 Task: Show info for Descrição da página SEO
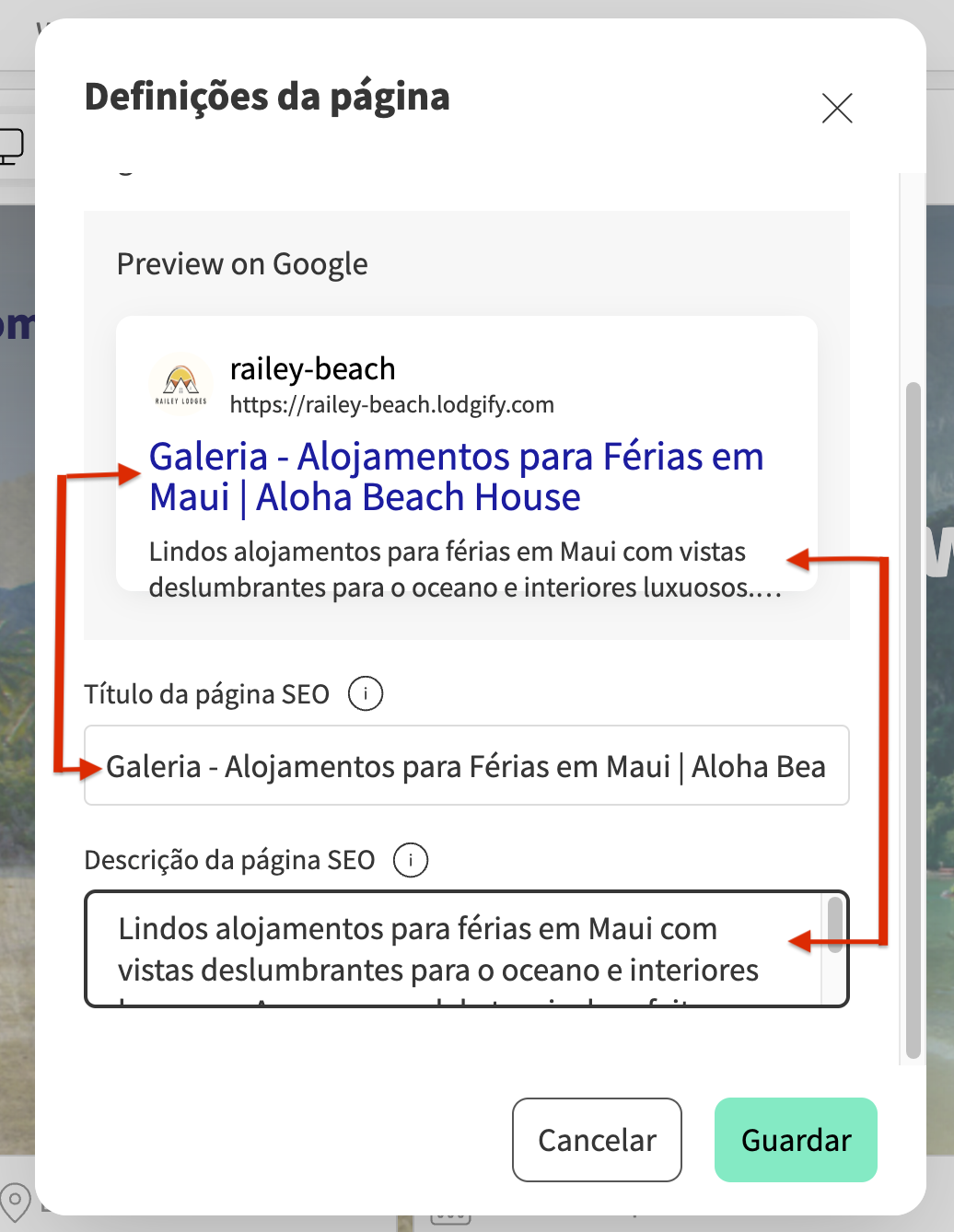(x=411, y=860)
